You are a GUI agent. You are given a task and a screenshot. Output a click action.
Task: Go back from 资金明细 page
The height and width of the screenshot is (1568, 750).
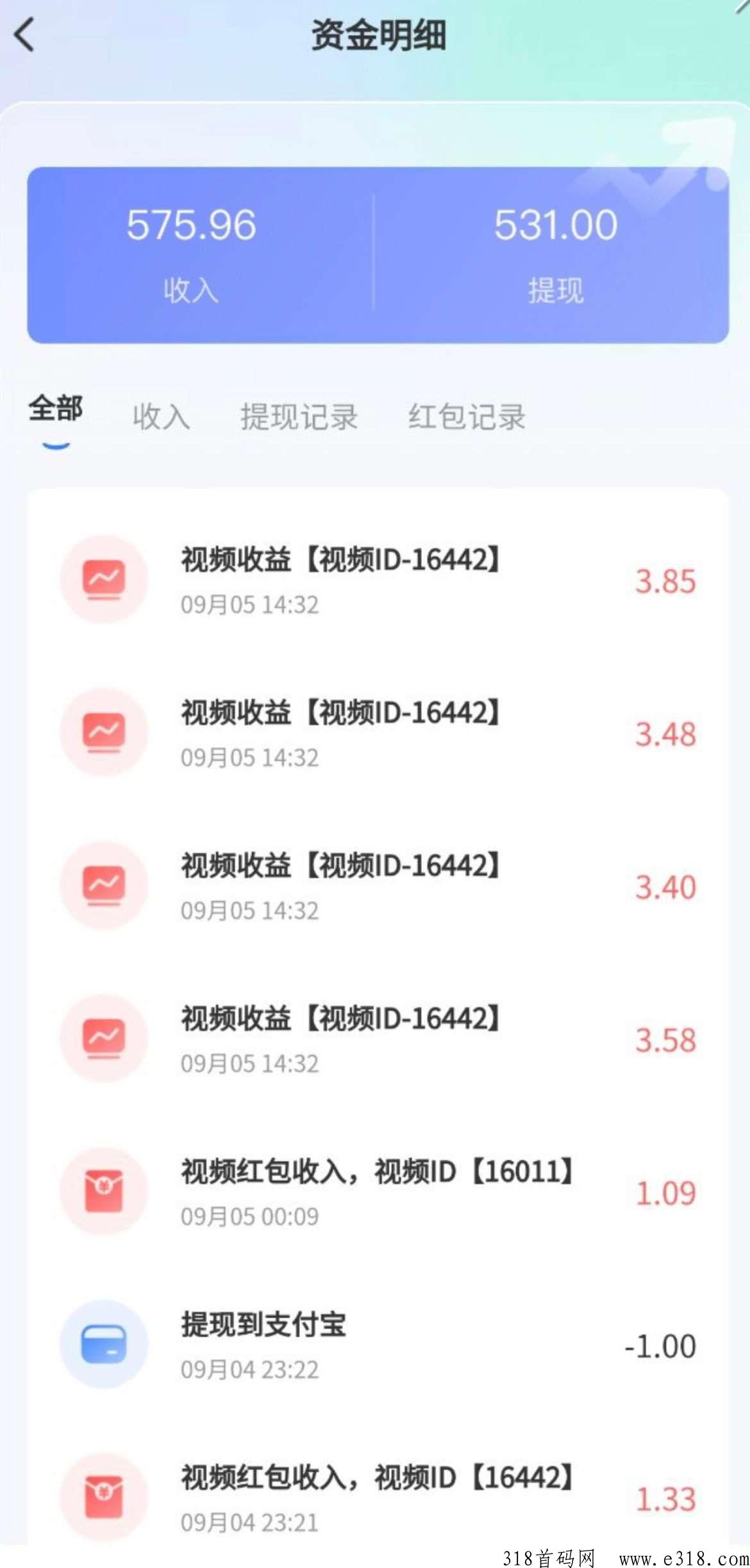[24, 35]
